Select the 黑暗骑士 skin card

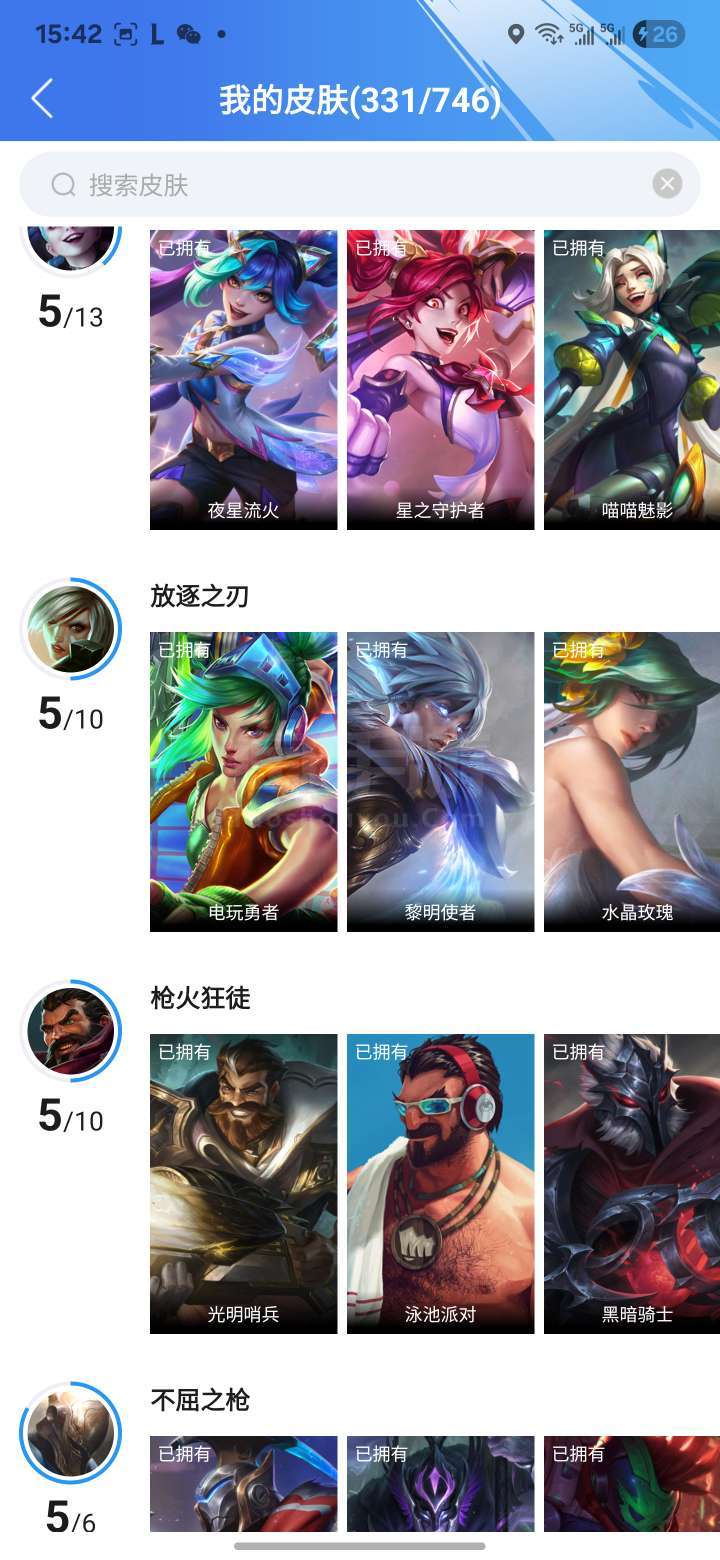pyautogui.click(x=632, y=1184)
